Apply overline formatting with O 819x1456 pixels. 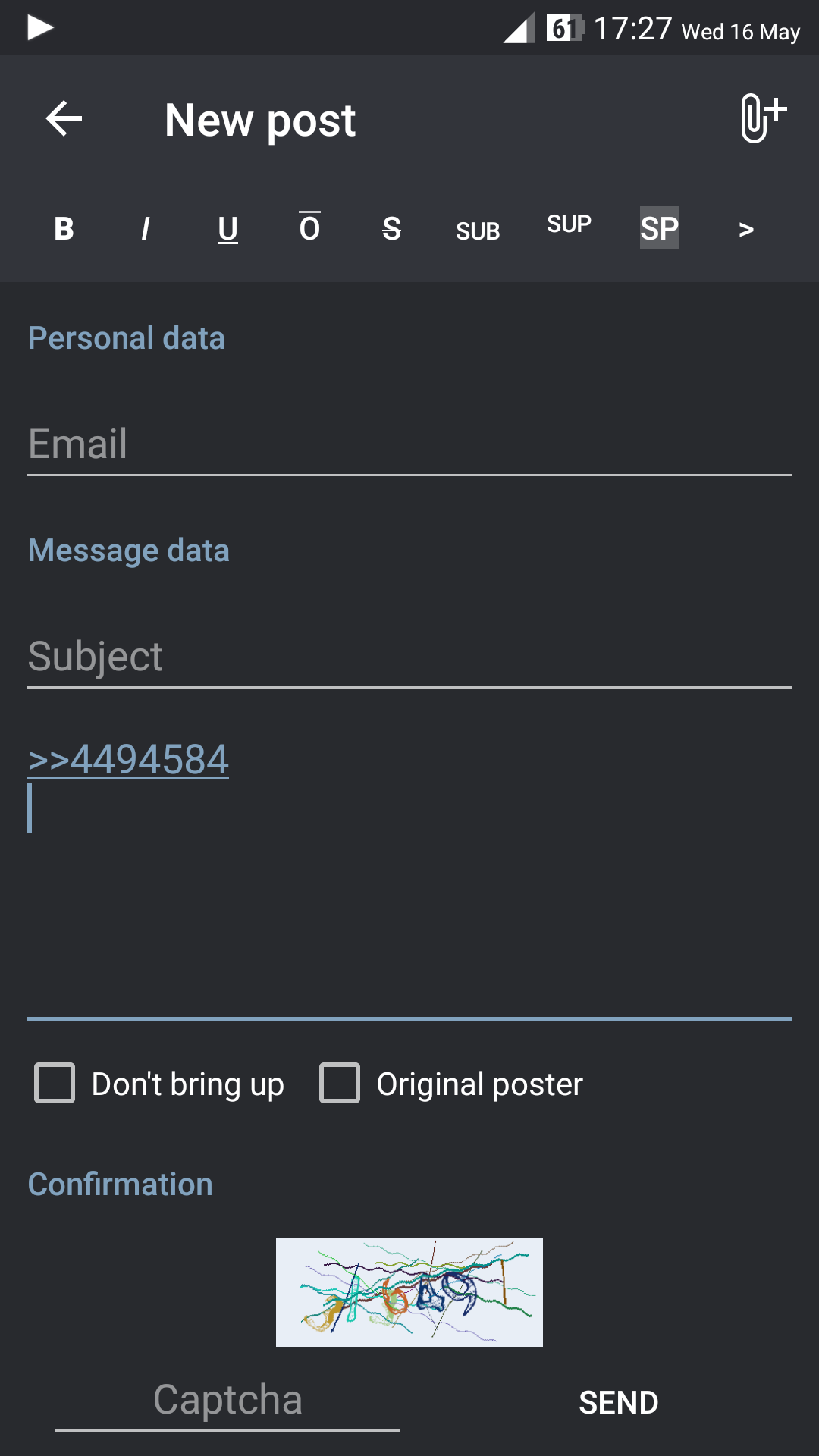coord(309,227)
